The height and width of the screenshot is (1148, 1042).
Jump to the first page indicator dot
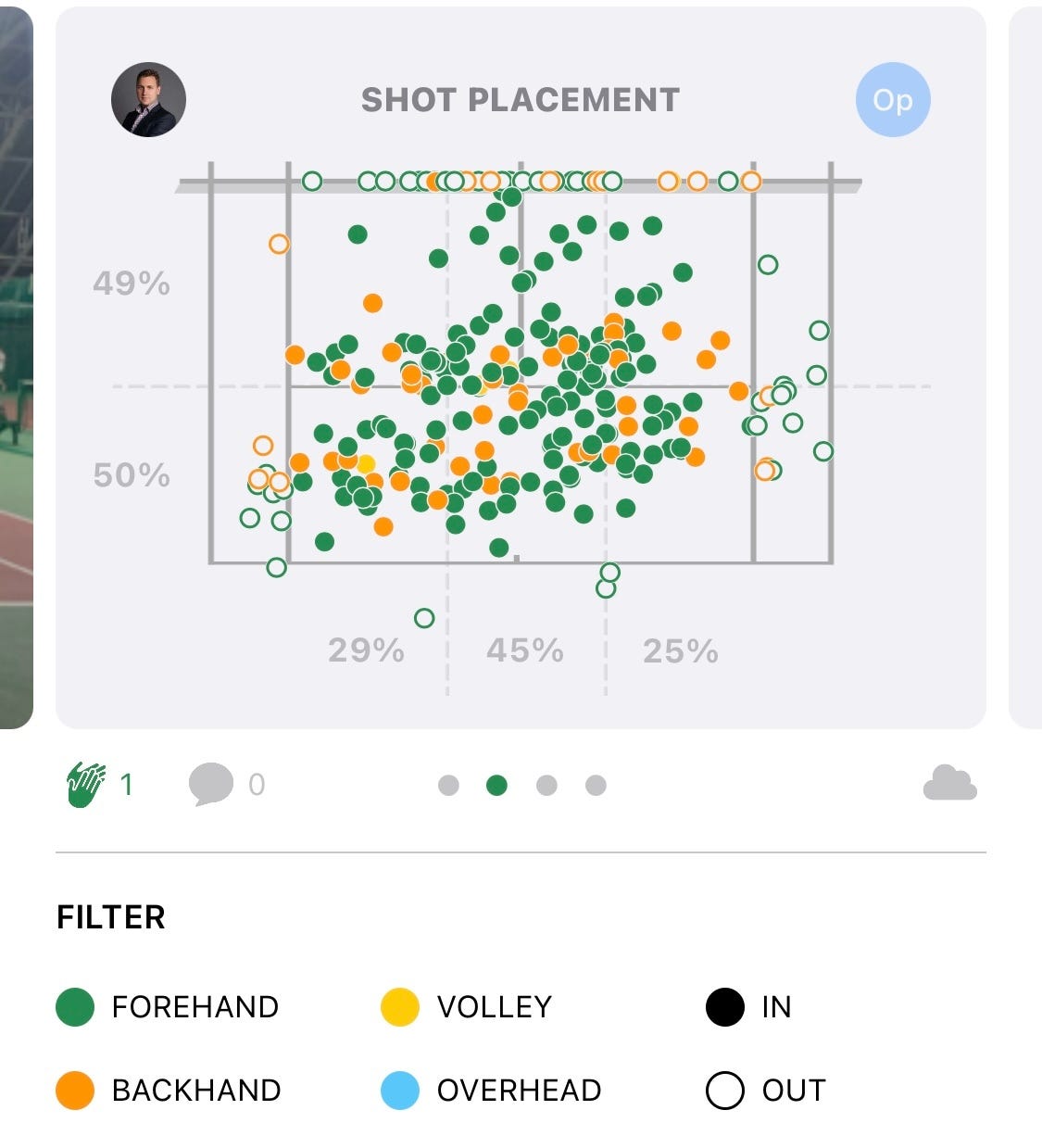point(448,786)
